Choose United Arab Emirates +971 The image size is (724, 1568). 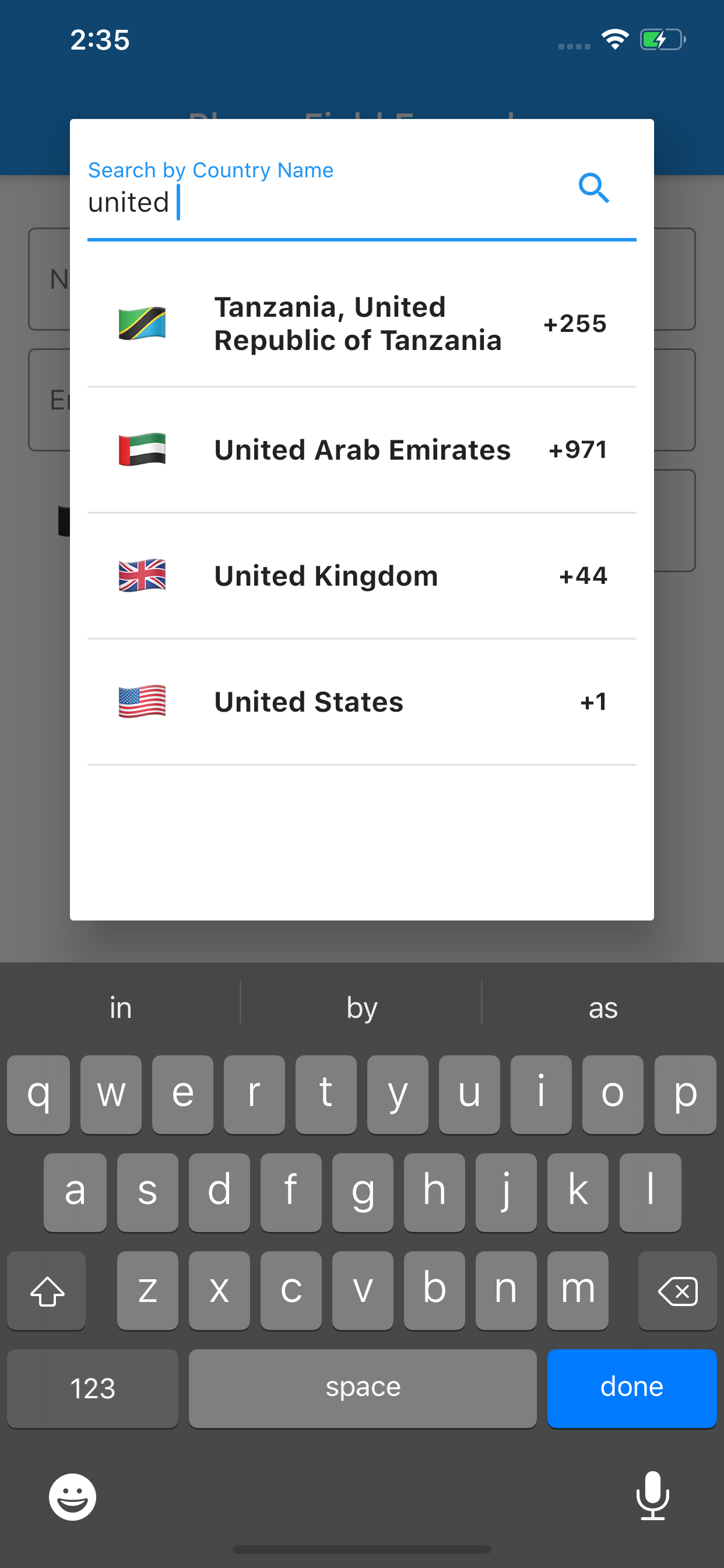coord(361,450)
